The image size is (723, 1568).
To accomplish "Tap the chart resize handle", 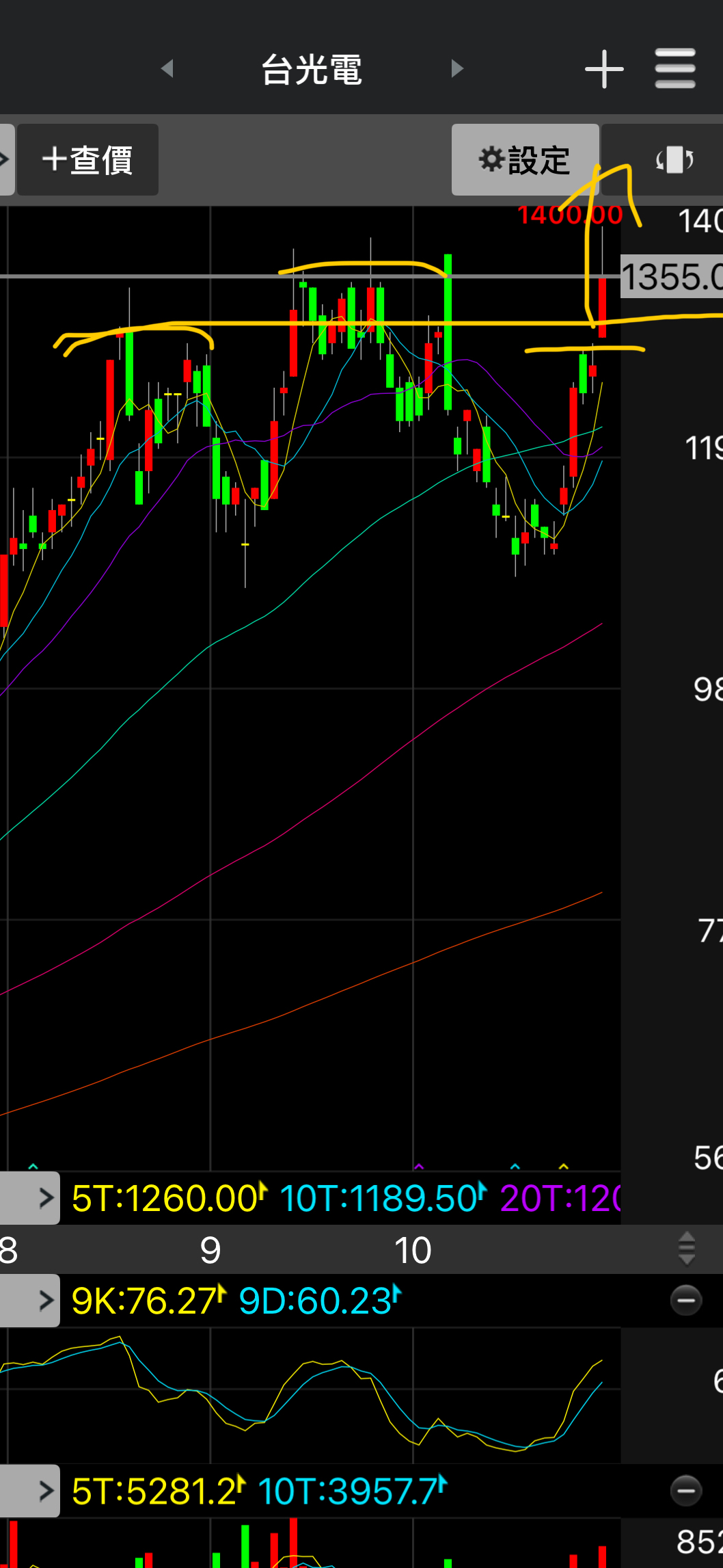I will [687, 1249].
